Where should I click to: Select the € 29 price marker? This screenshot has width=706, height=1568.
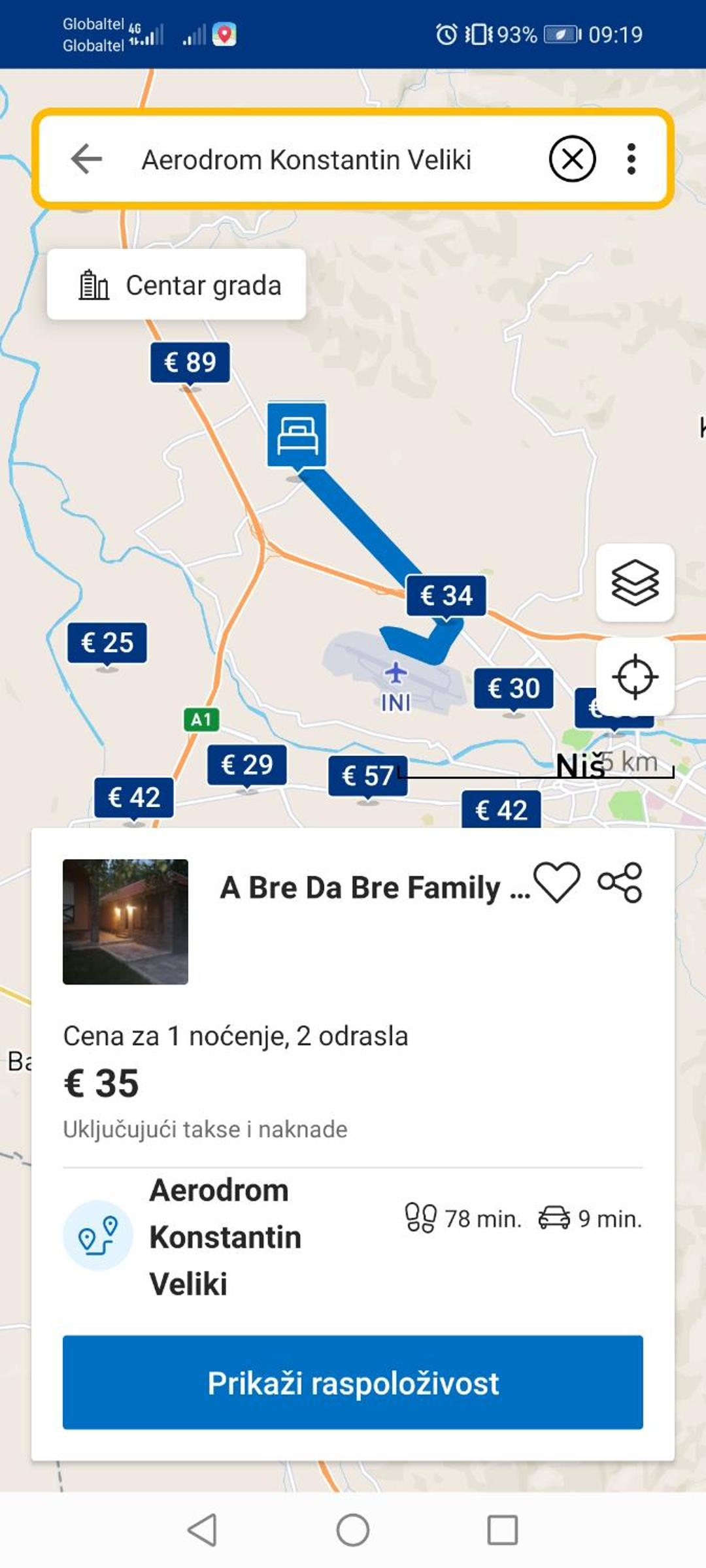pos(246,764)
